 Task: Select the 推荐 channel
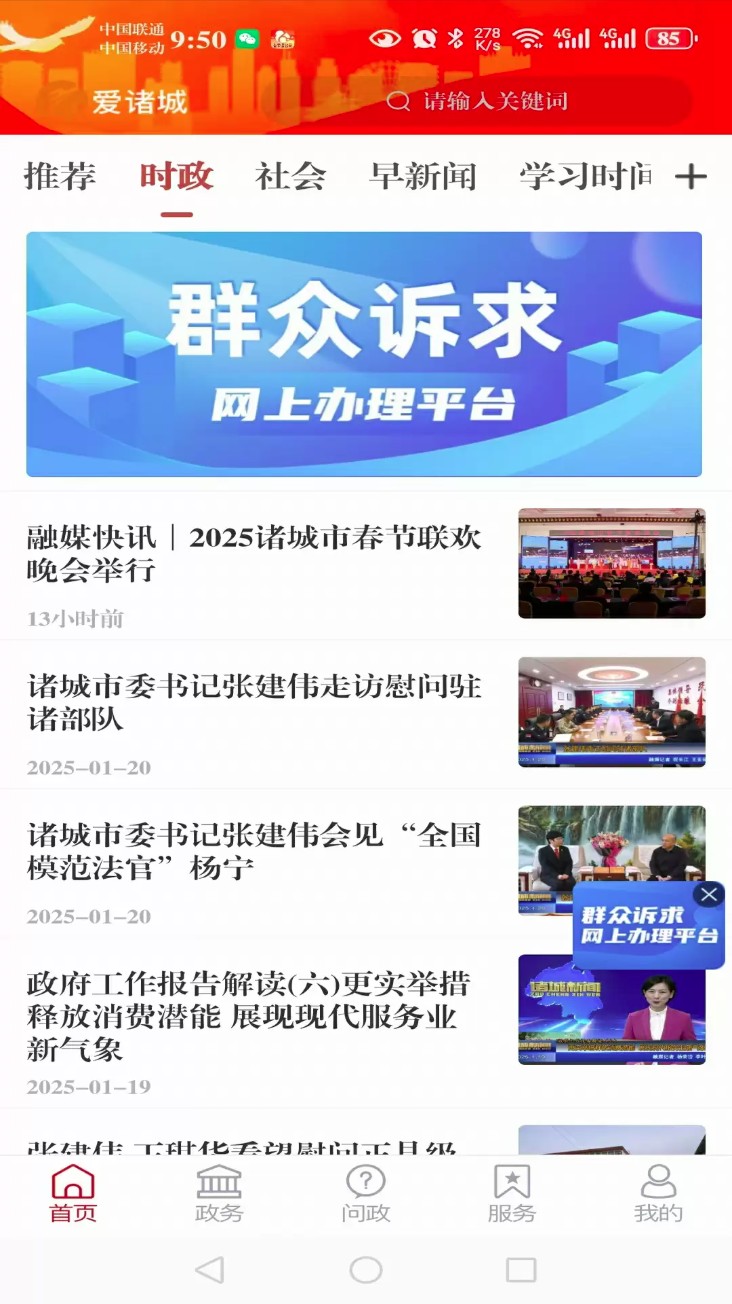click(x=60, y=176)
